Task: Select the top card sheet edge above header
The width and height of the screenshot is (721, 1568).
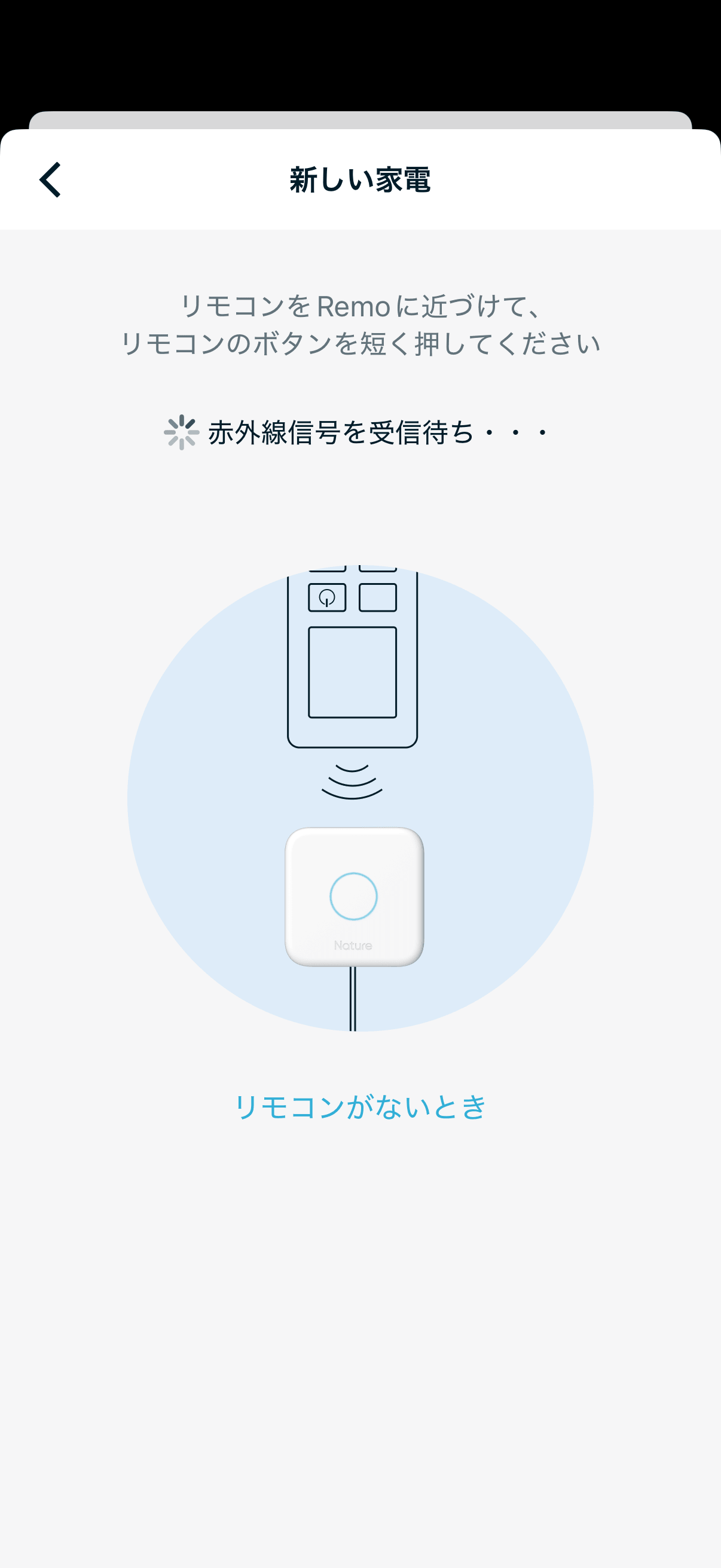Action: pos(360,120)
